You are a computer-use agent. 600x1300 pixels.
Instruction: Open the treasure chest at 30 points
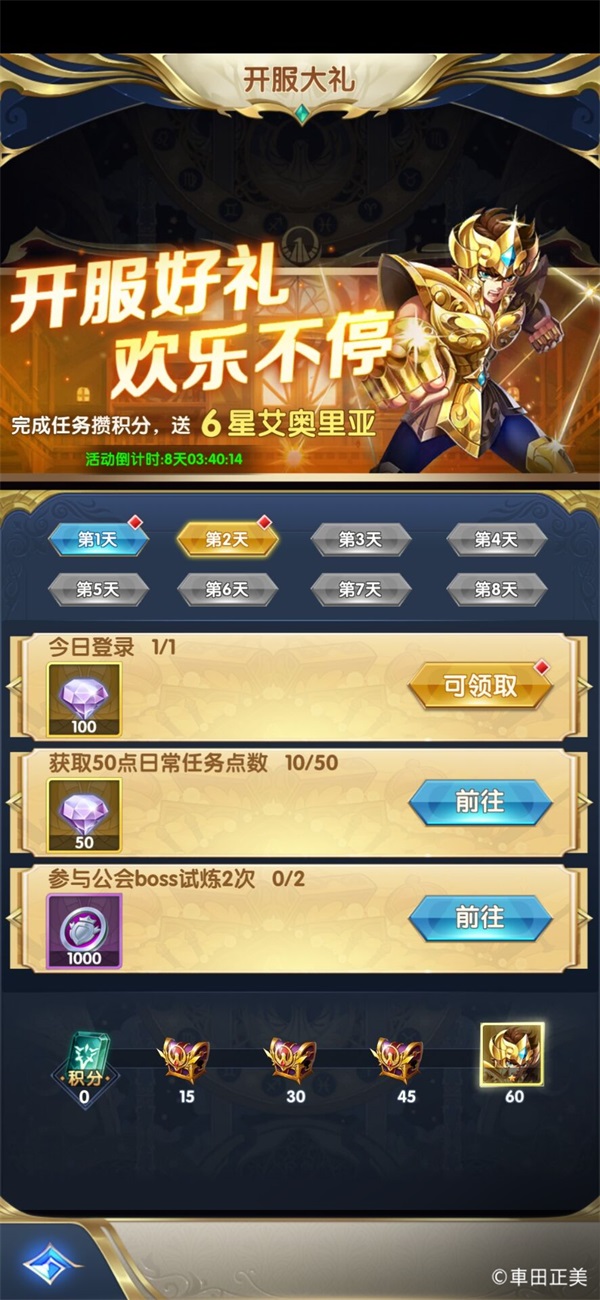pyautogui.click(x=290, y=1058)
